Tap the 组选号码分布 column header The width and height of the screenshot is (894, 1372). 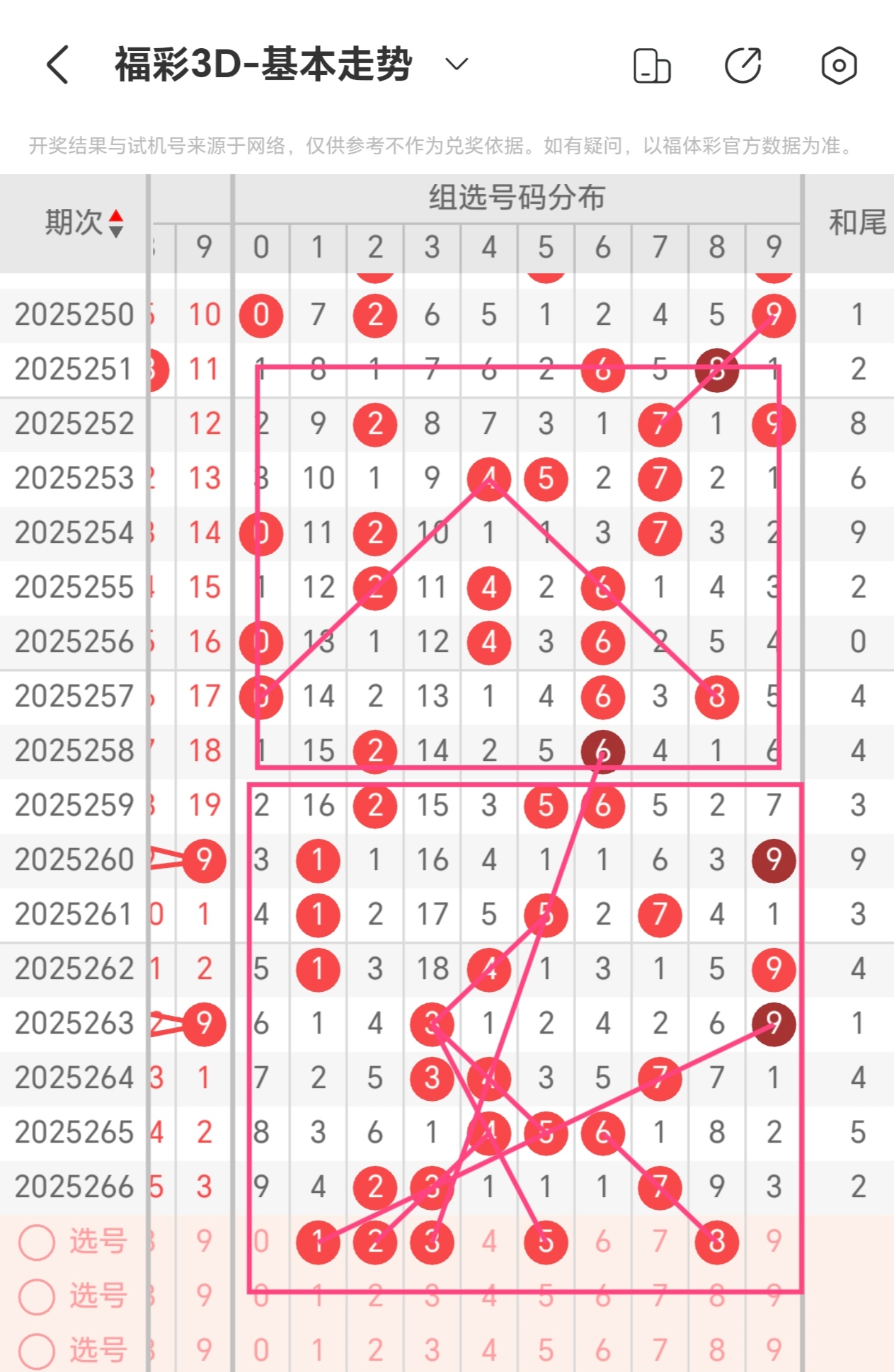click(x=517, y=198)
